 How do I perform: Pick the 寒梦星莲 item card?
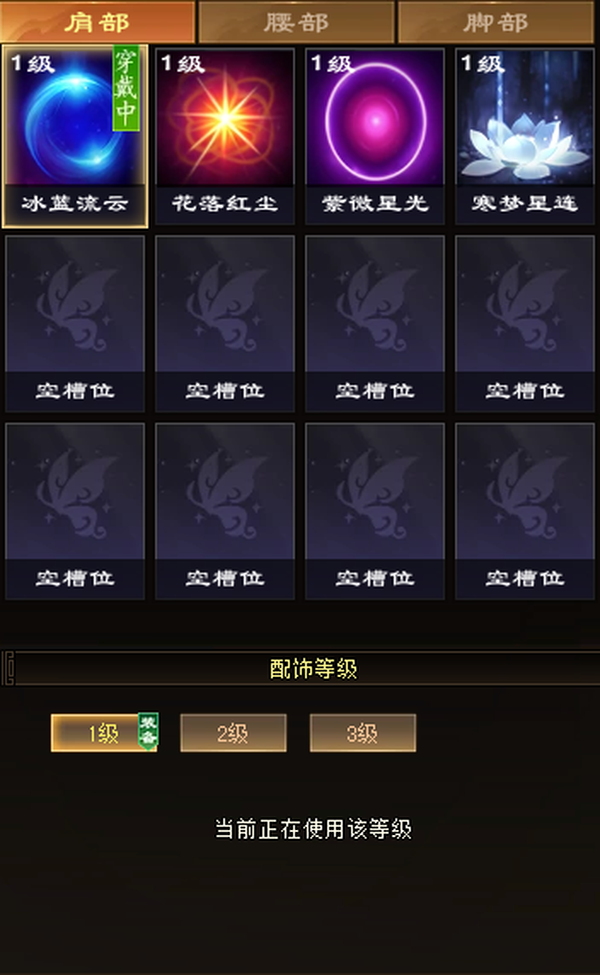(525, 136)
